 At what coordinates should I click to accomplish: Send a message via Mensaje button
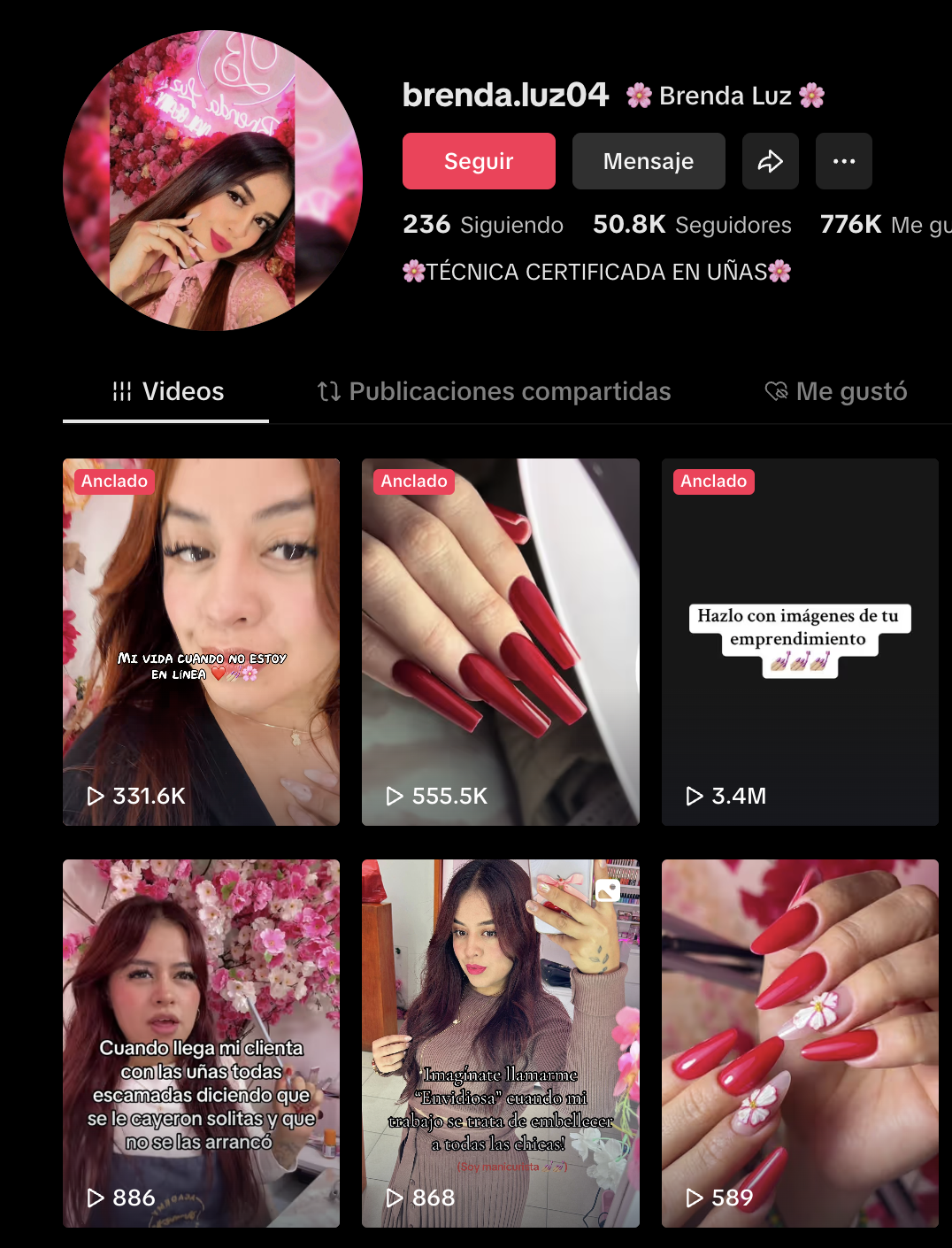(649, 161)
